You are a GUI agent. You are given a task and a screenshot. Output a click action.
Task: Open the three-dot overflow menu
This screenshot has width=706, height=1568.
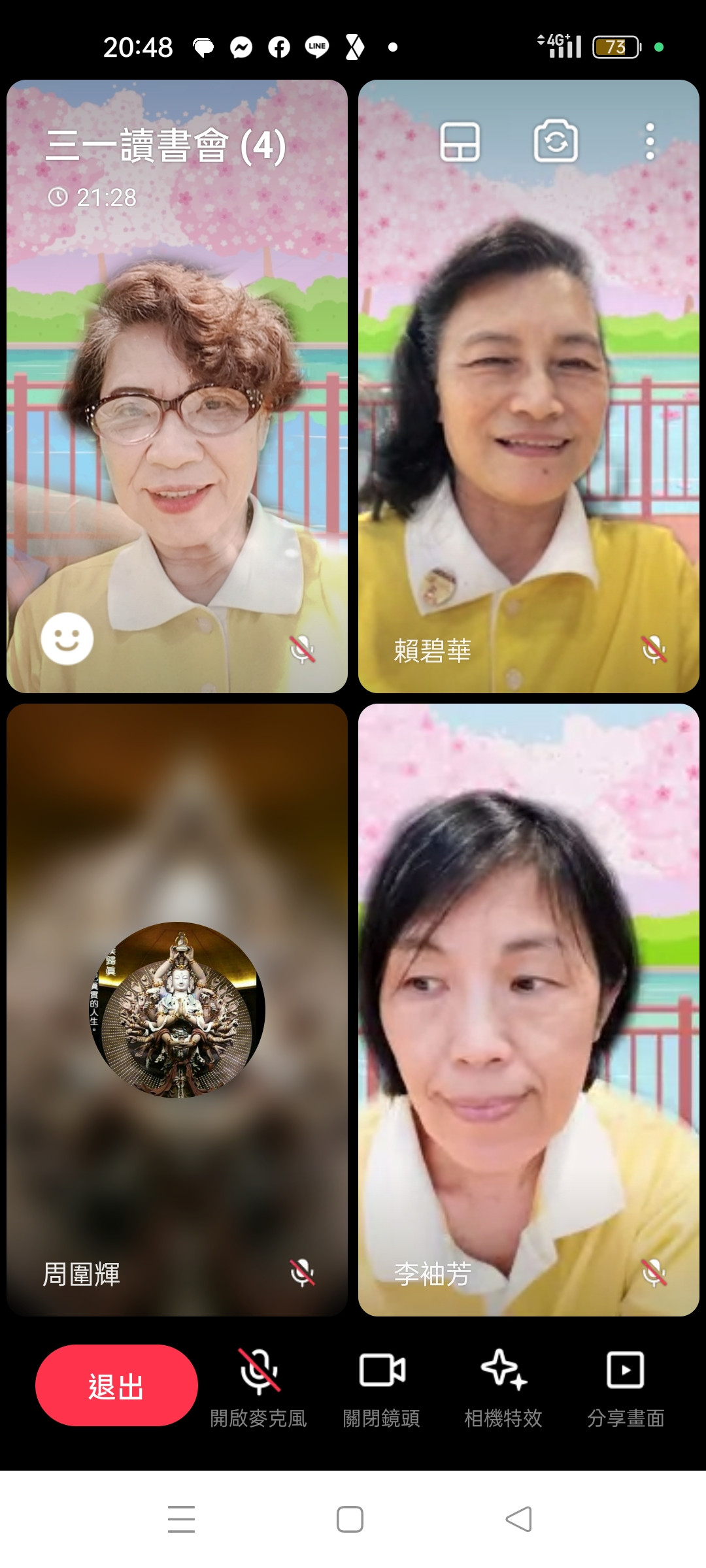[649, 141]
